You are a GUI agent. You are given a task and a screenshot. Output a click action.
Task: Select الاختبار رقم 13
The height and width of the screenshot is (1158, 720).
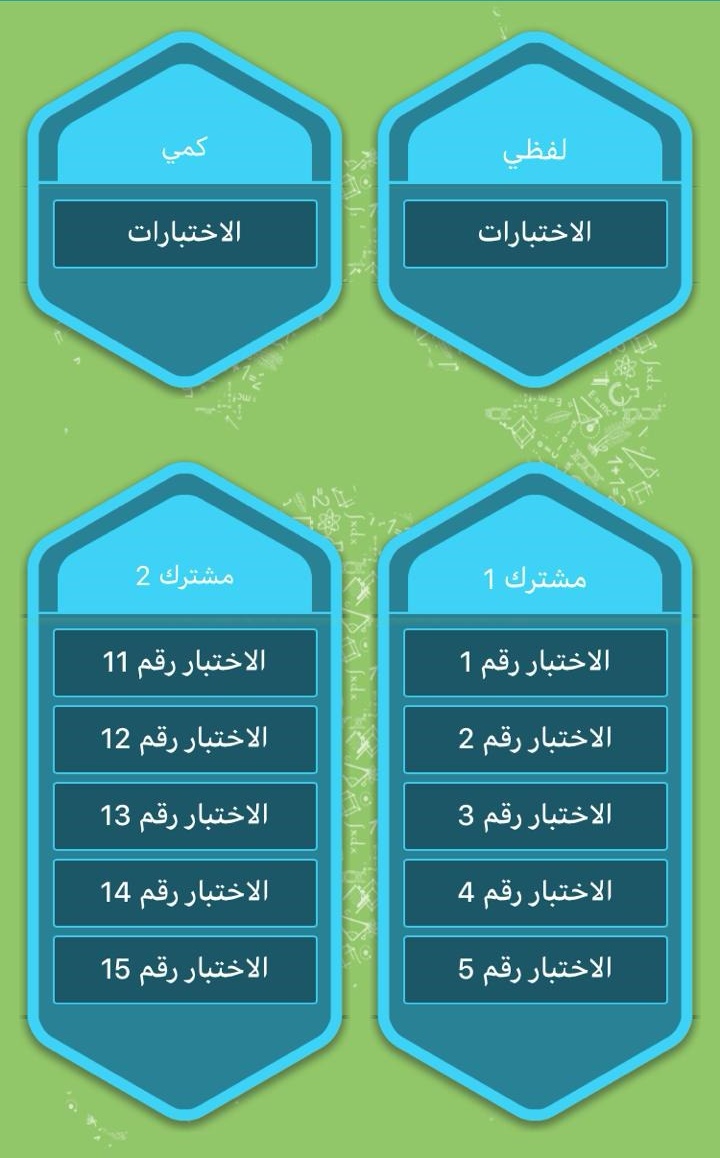coord(185,816)
